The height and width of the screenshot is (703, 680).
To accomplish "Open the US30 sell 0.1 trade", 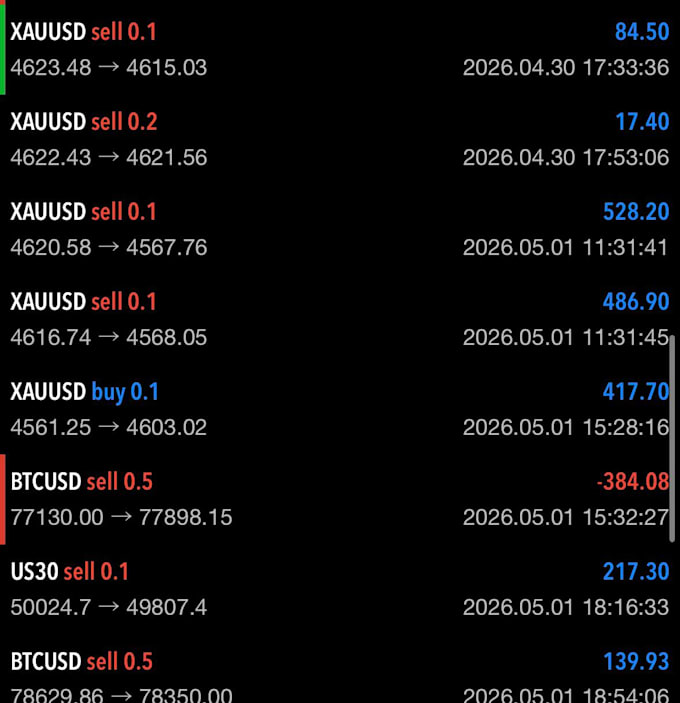I will tap(340, 590).
